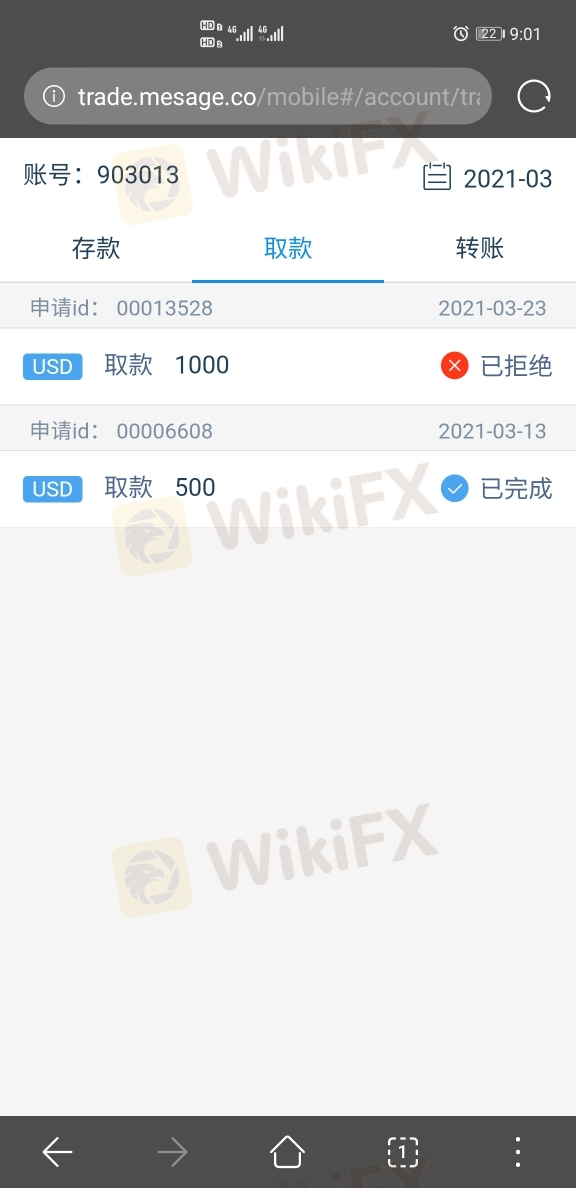Reload the page with the refresh icon
This screenshot has width=576, height=1188.
(534, 96)
